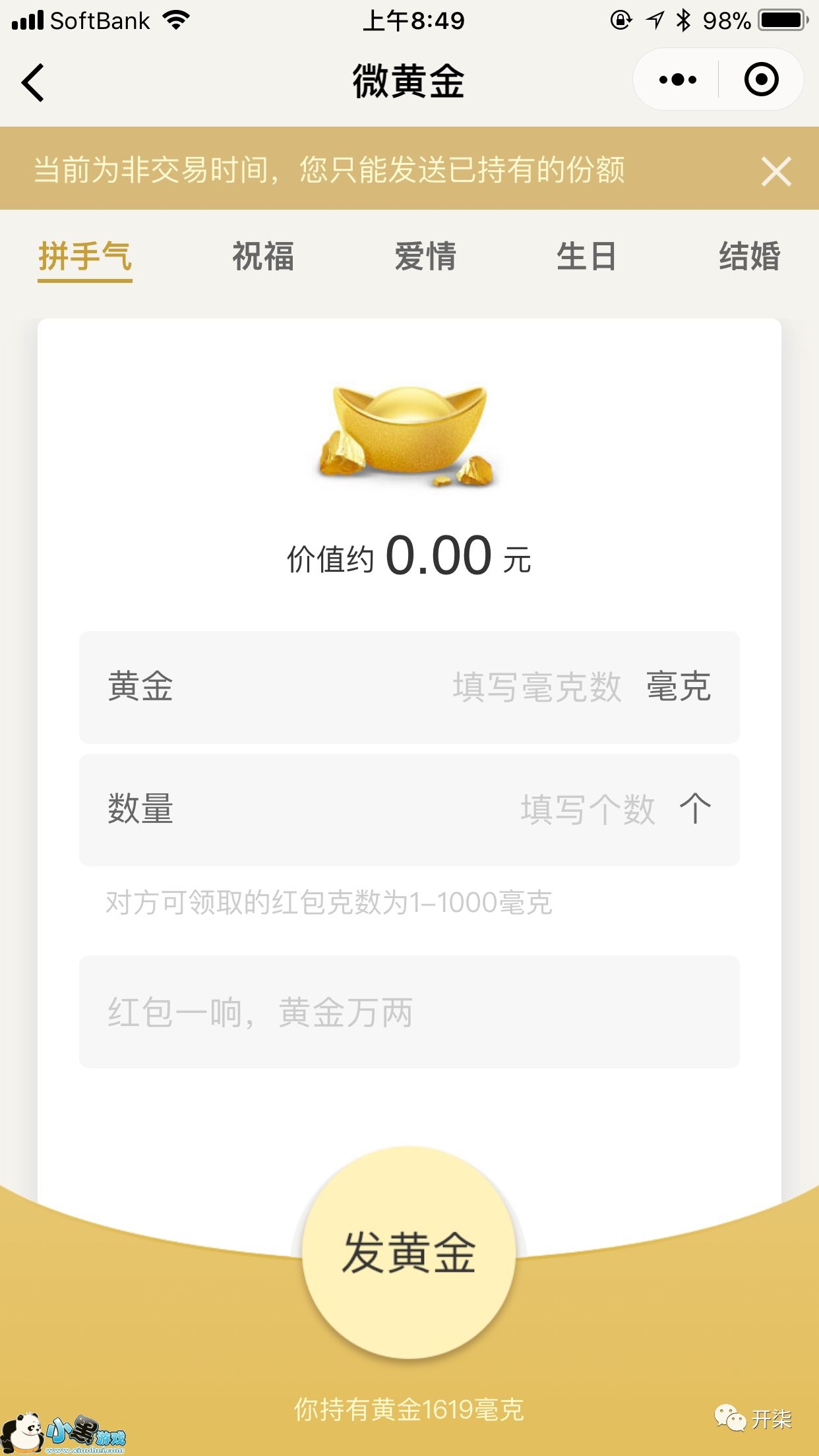Tap the 发黄金 send button
Image resolution: width=819 pixels, height=1456 pixels.
pyautogui.click(x=409, y=1252)
